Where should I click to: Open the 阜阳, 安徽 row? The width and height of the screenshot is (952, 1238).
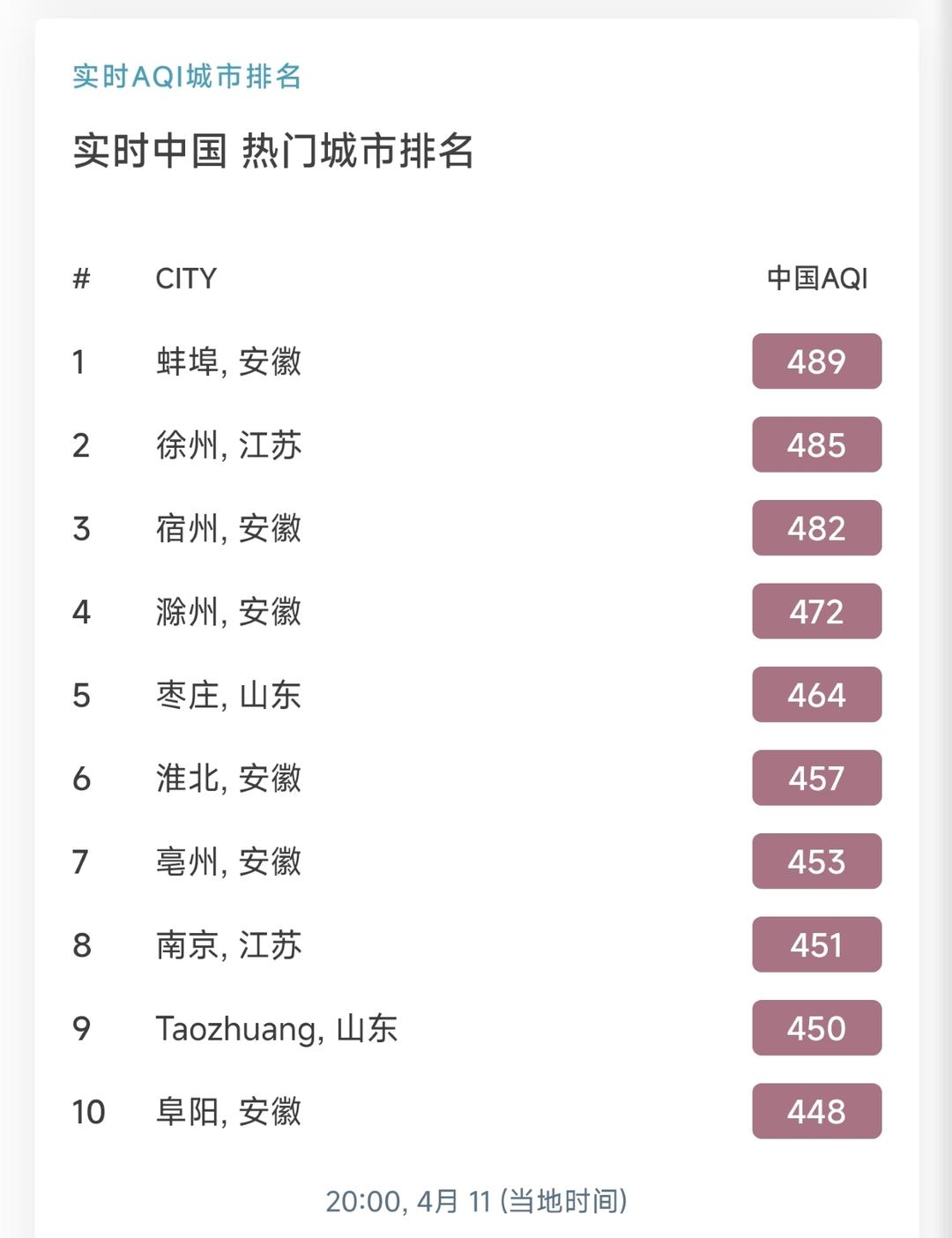pos(228,1112)
